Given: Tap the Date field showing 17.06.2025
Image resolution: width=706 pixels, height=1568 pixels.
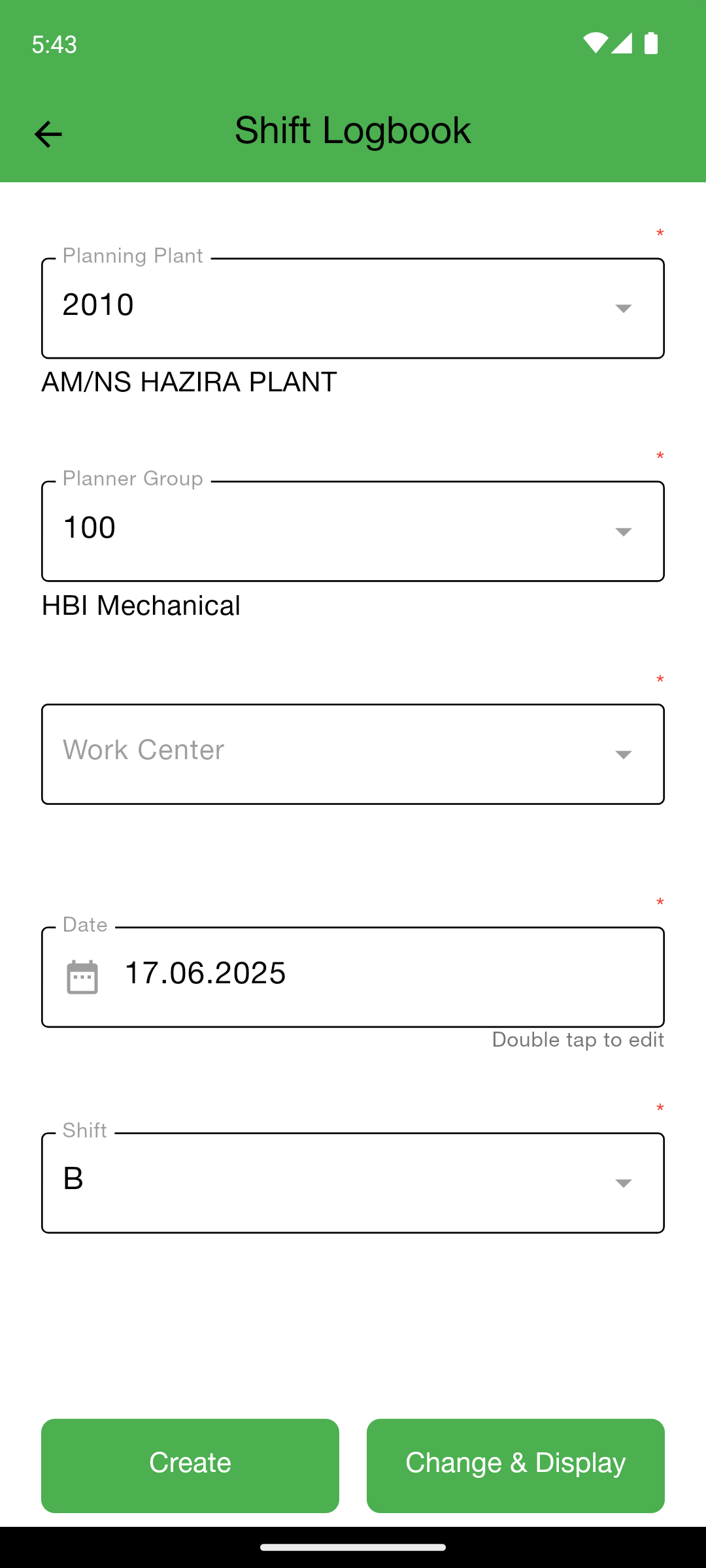Looking at the screenshot, I should pyautogui.click(x=353, y=977).
